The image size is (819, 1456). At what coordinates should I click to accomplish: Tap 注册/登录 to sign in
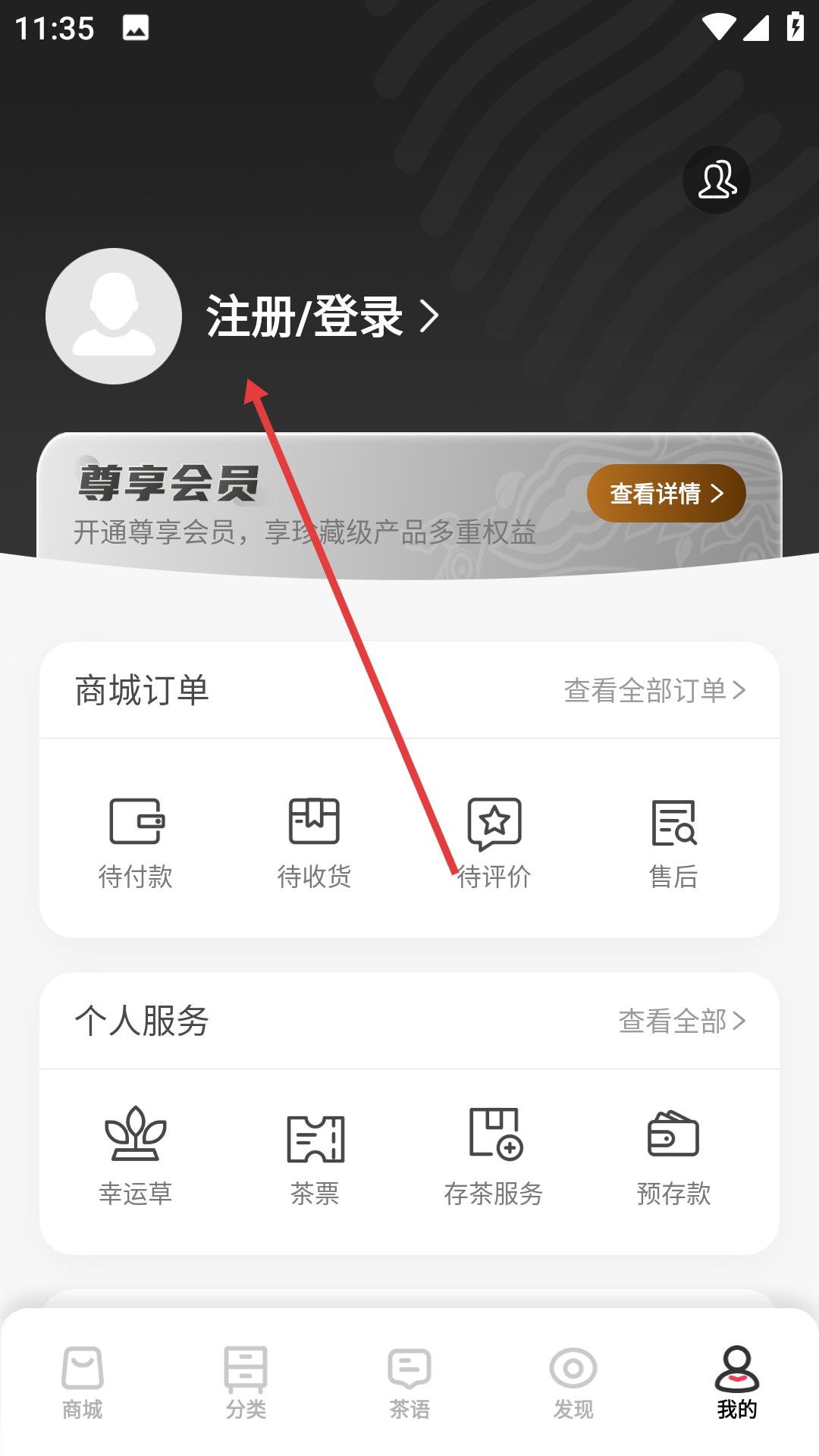(322, 316)
